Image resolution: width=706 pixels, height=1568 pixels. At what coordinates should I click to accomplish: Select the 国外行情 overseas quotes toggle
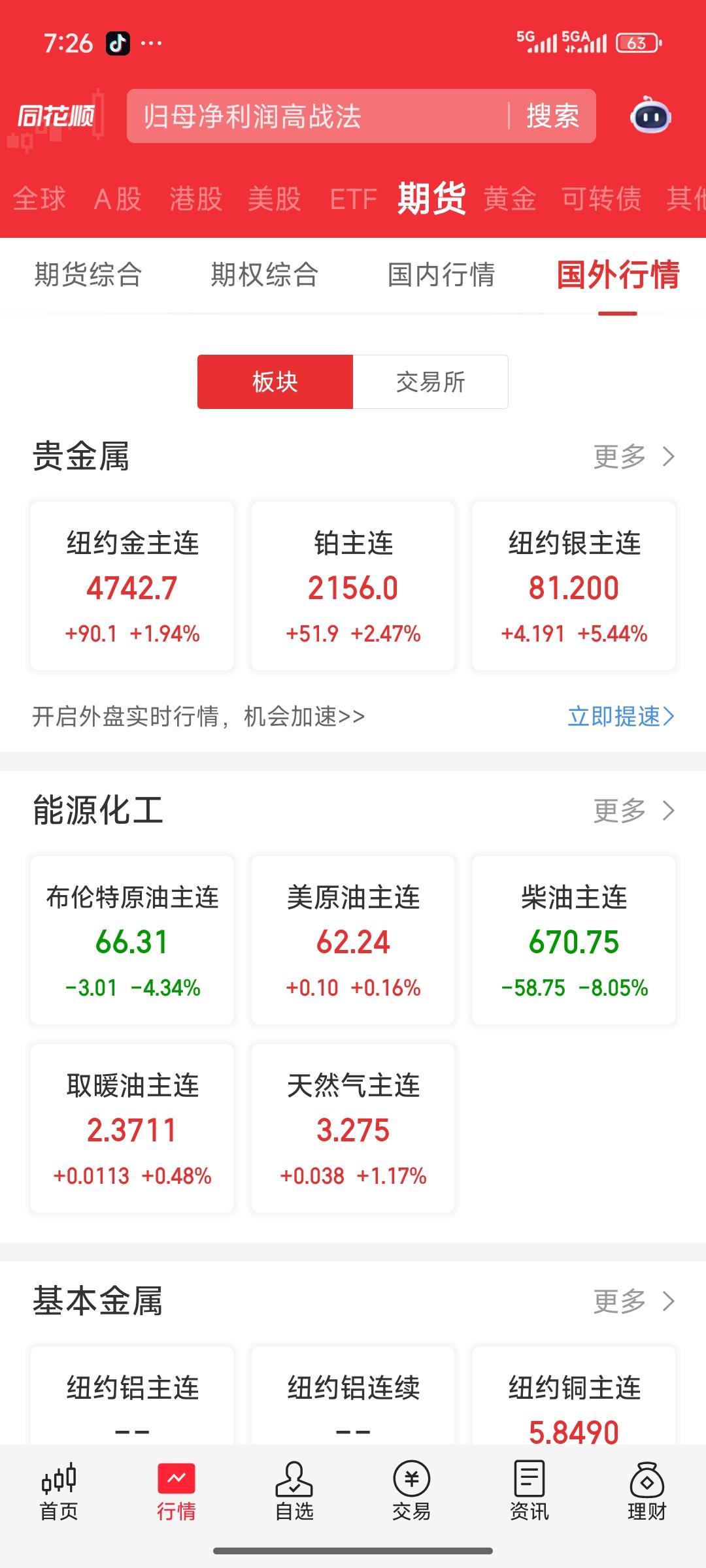pyautogui.click(x=618, y=276)
